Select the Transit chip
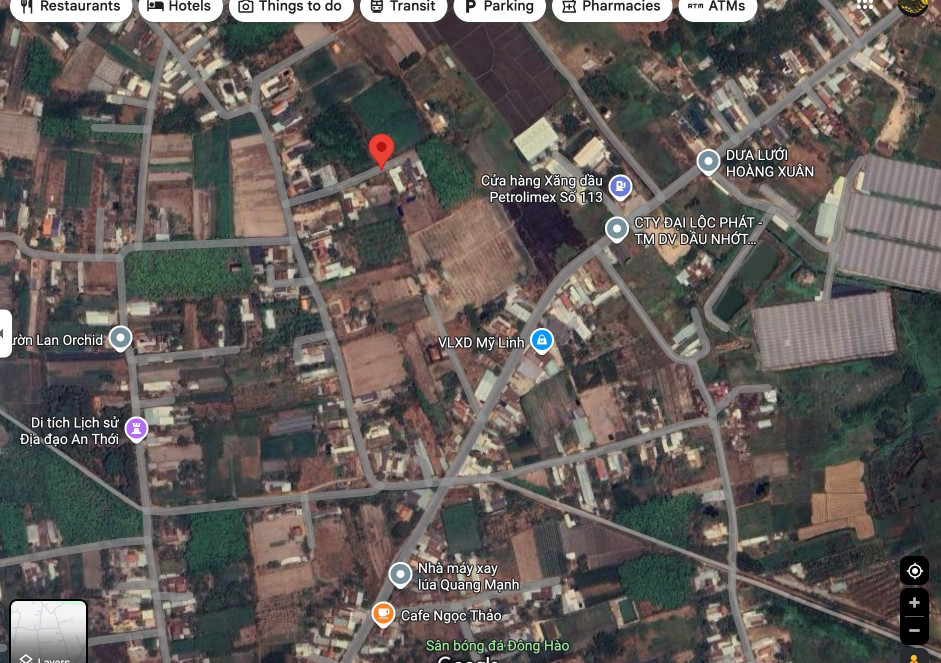The image size is (941, 663). click(402, 7)
